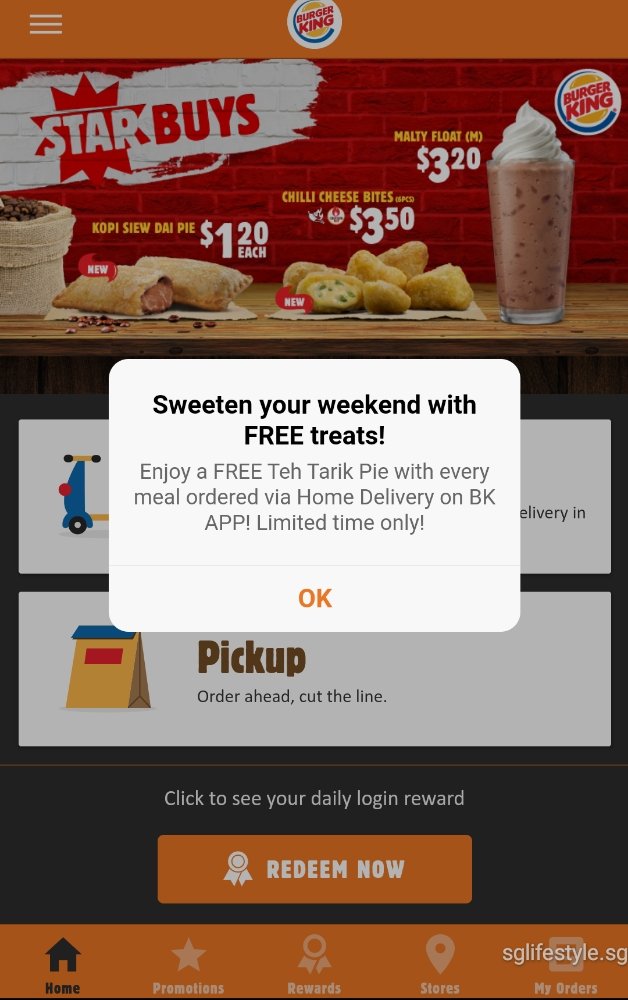Viewport: 628px width, 1000px height.
Task: Switch to the Stores tab
Action: pyautogui.click(x=440, y=965)
